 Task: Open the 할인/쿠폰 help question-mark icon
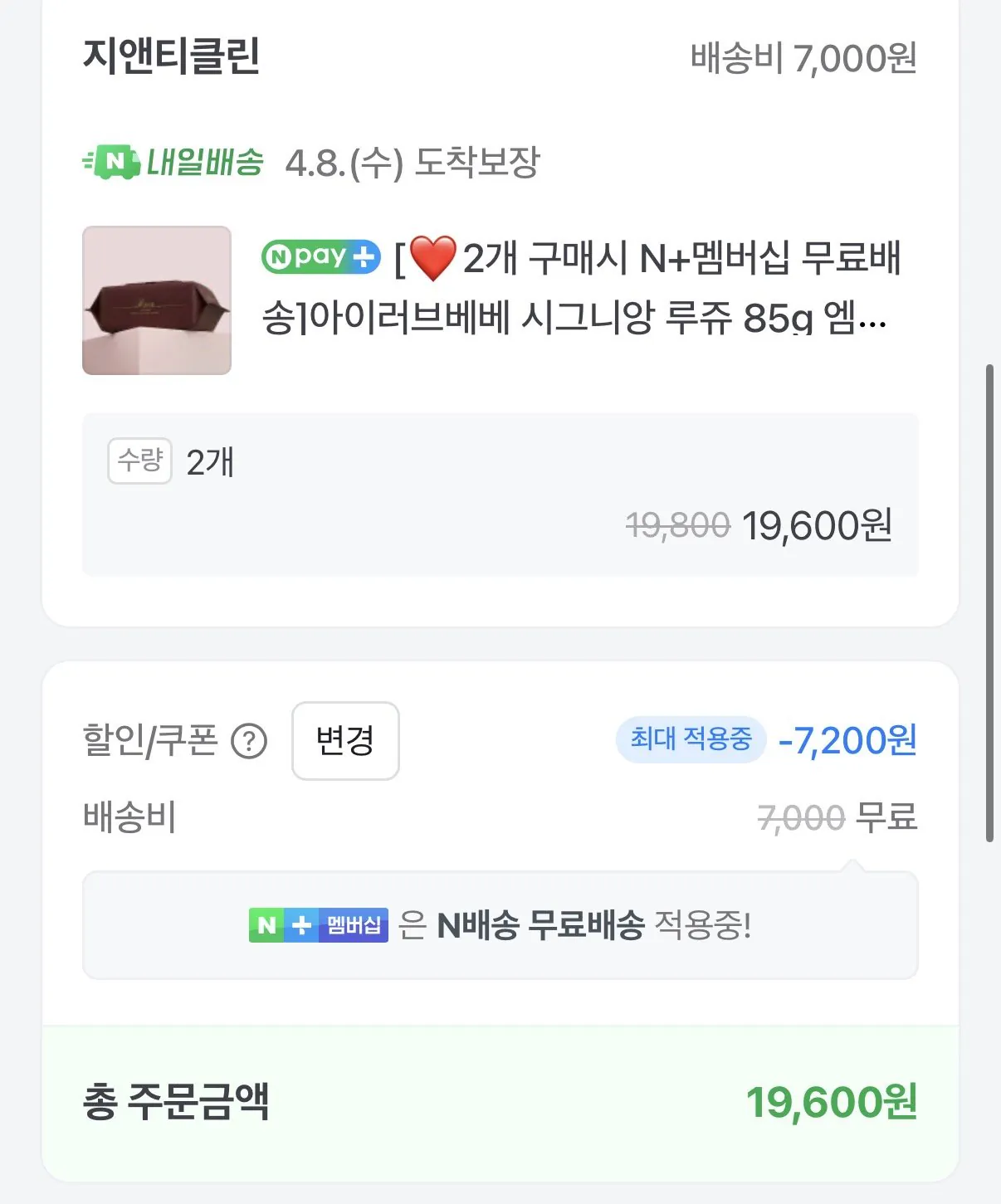pyautogui.click(x=249, y=742)
